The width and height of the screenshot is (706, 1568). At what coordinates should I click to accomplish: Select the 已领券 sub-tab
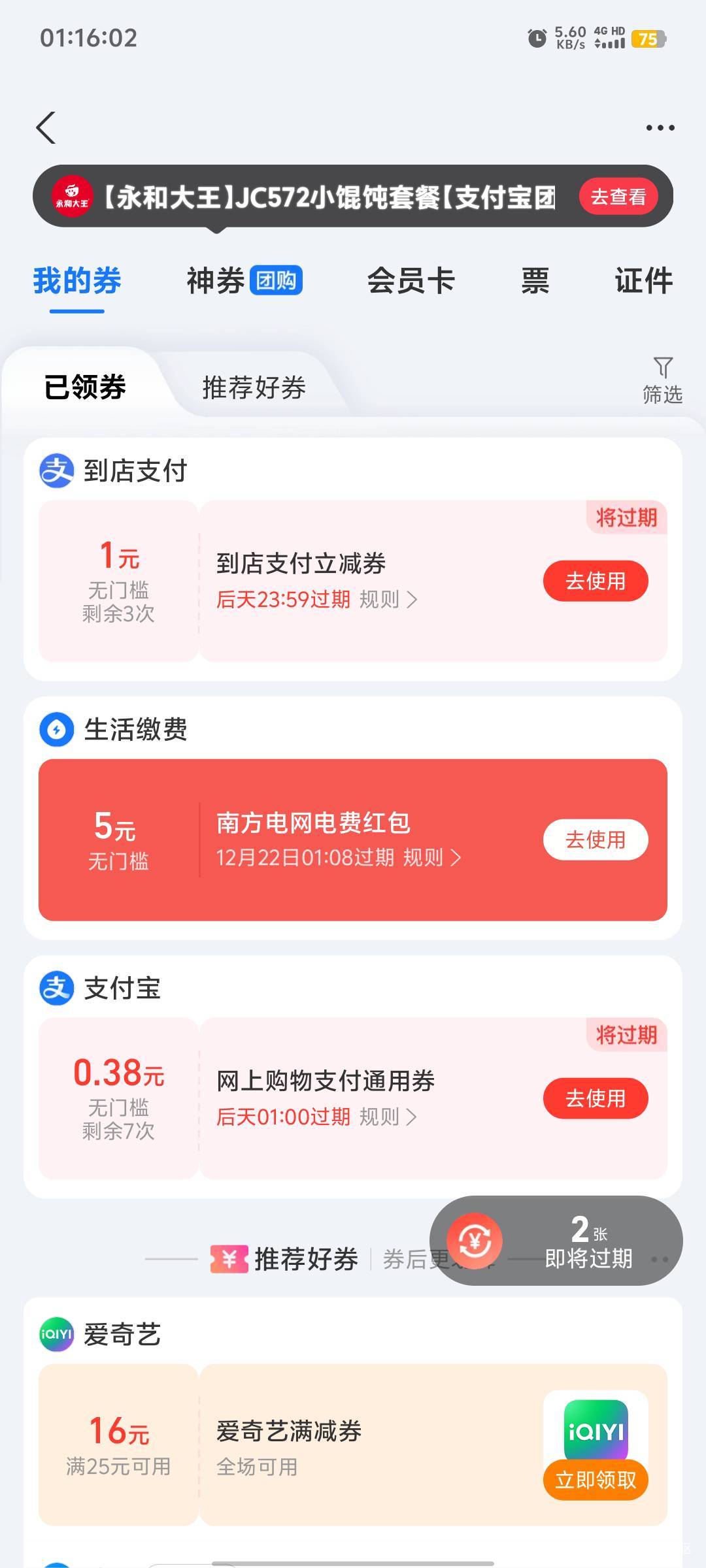pyautogui.click(x=85, y=387)
